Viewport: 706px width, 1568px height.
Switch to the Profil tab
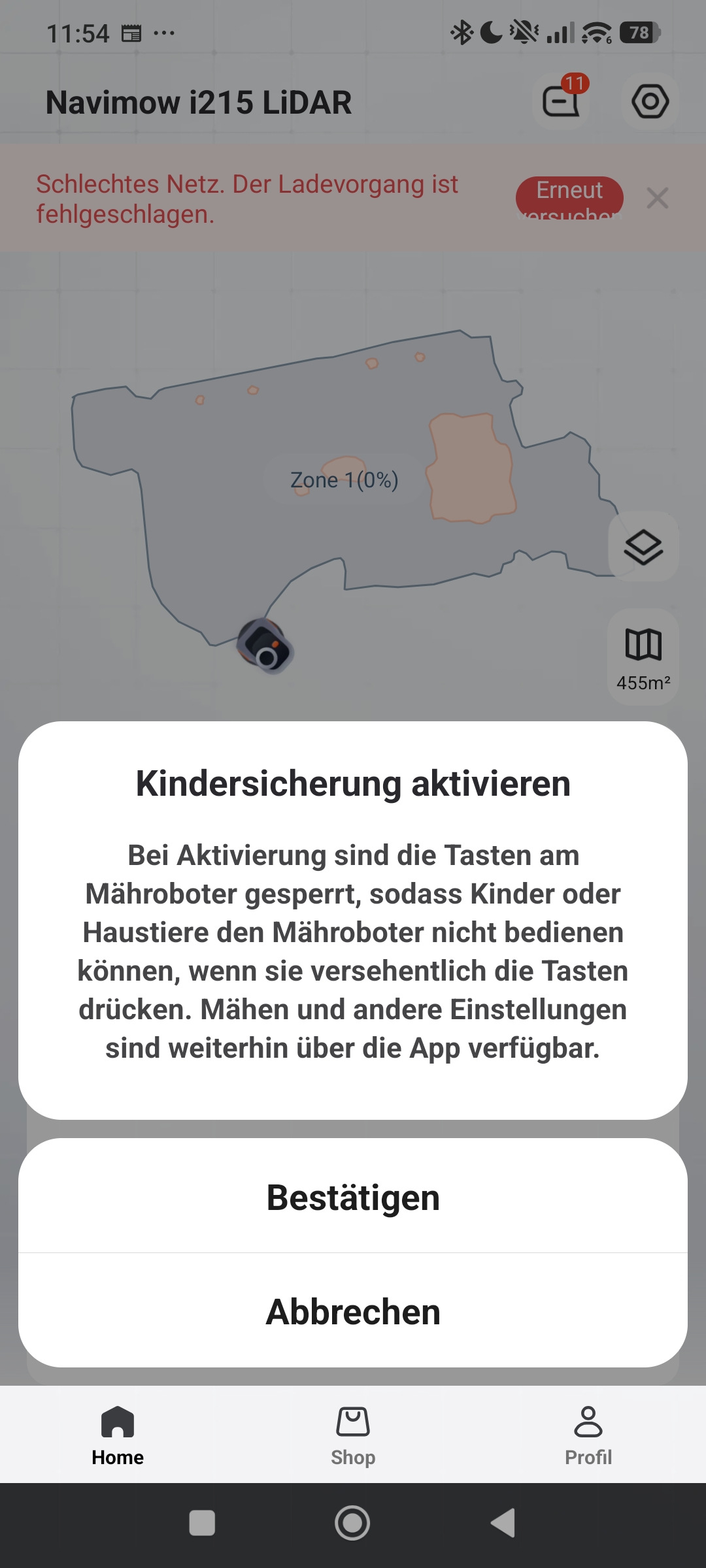click(x=588, y=1435)
